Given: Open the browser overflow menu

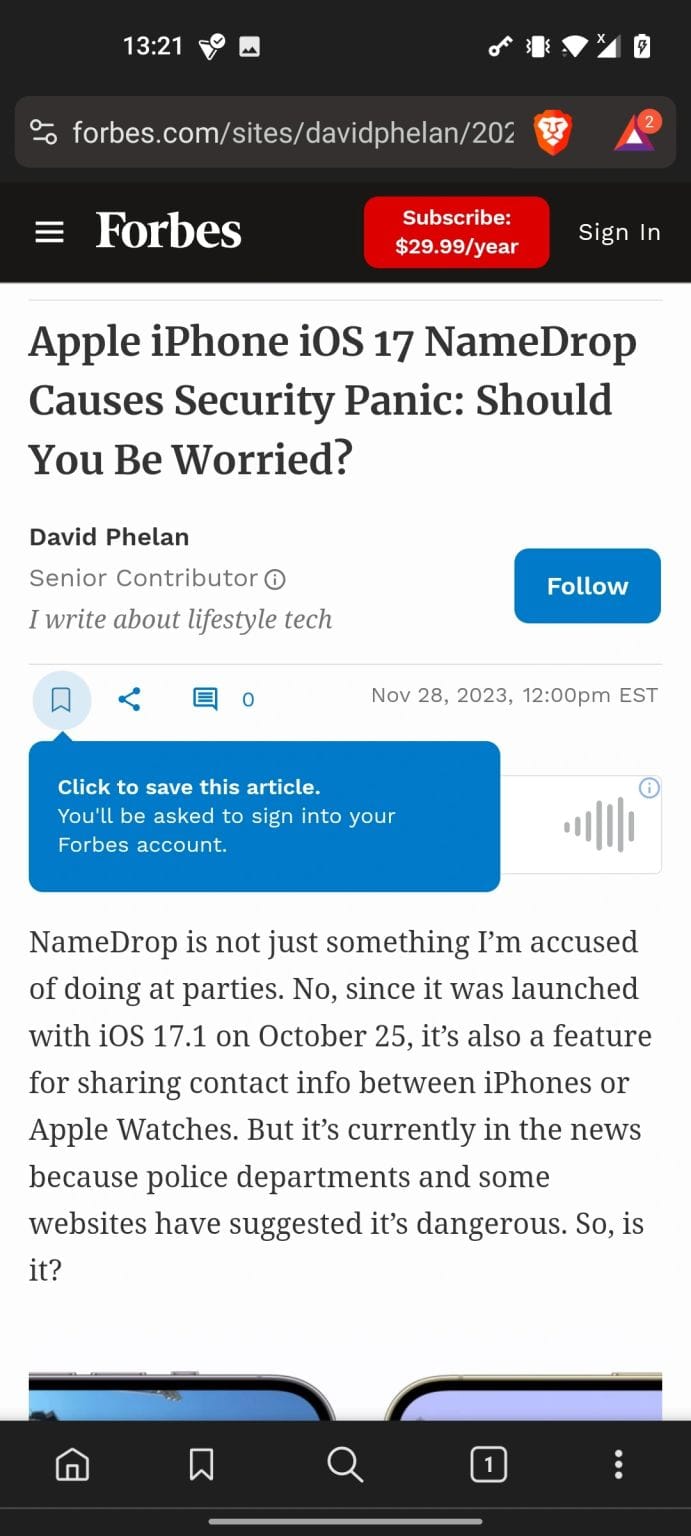Looking at the screenshot, I should (x=618, y=1465).
